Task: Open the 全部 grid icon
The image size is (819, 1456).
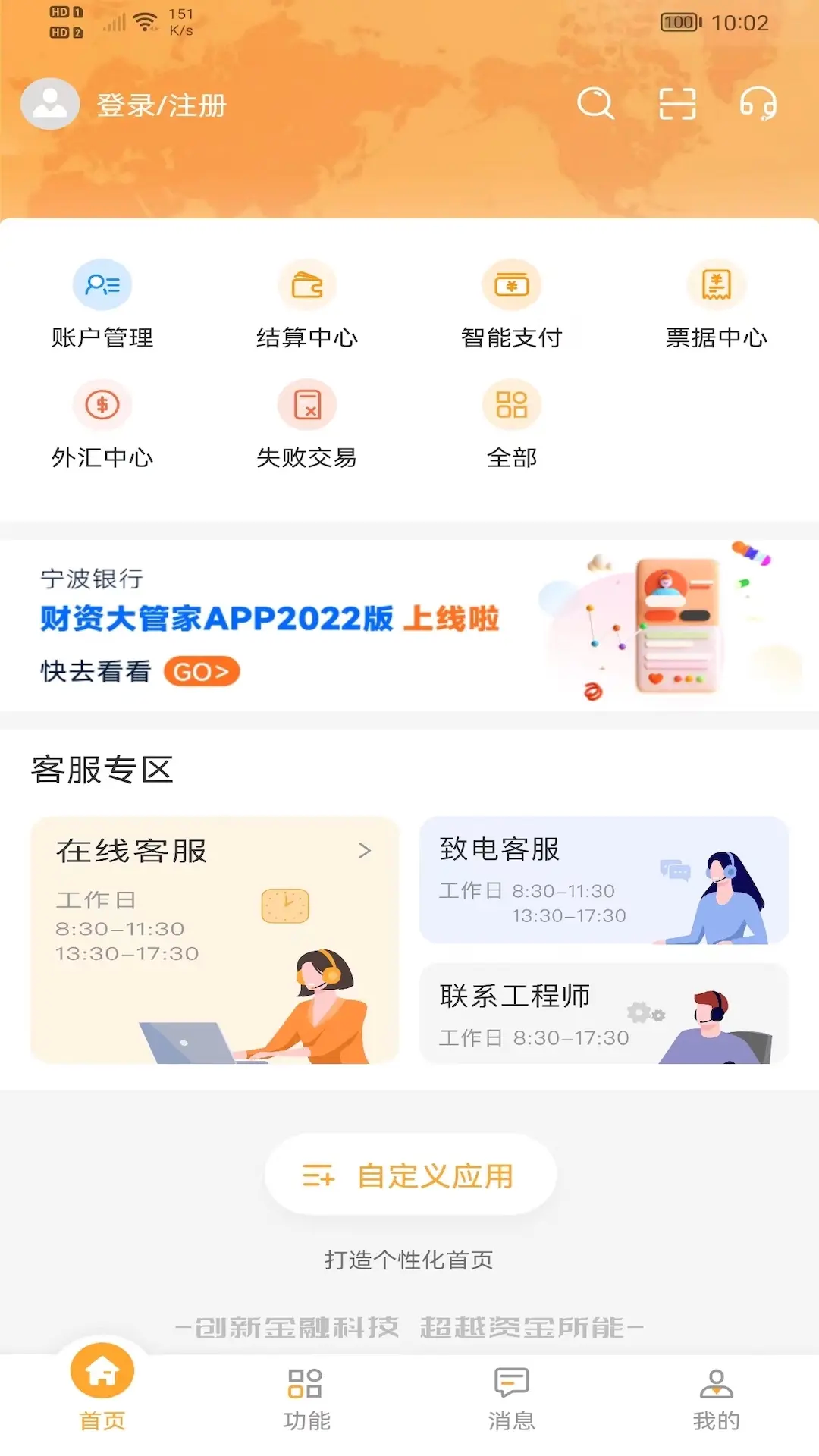Action: click(x=512, y=404)
